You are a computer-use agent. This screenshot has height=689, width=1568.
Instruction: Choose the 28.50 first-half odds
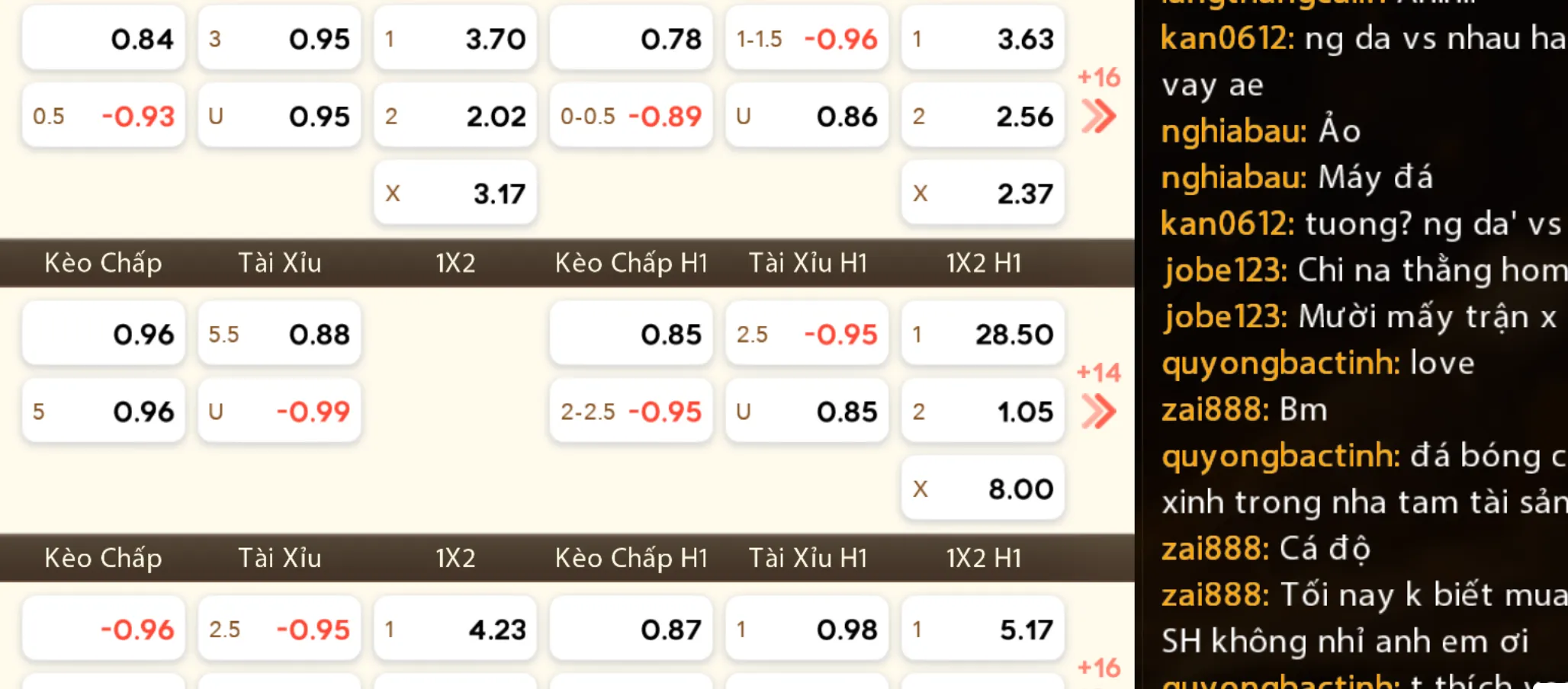983,334
